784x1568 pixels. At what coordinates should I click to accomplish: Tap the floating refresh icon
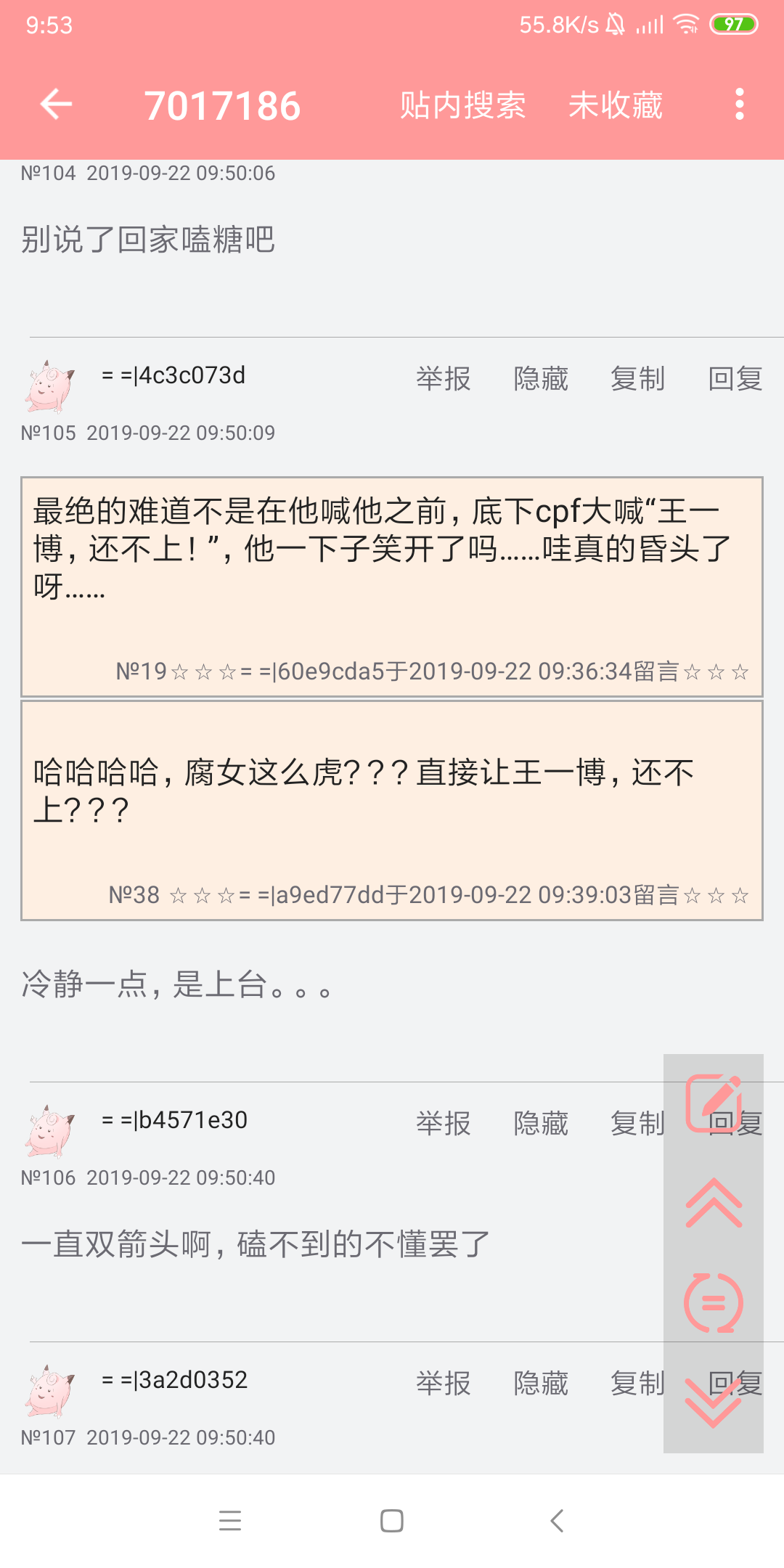coord(714,1303)
